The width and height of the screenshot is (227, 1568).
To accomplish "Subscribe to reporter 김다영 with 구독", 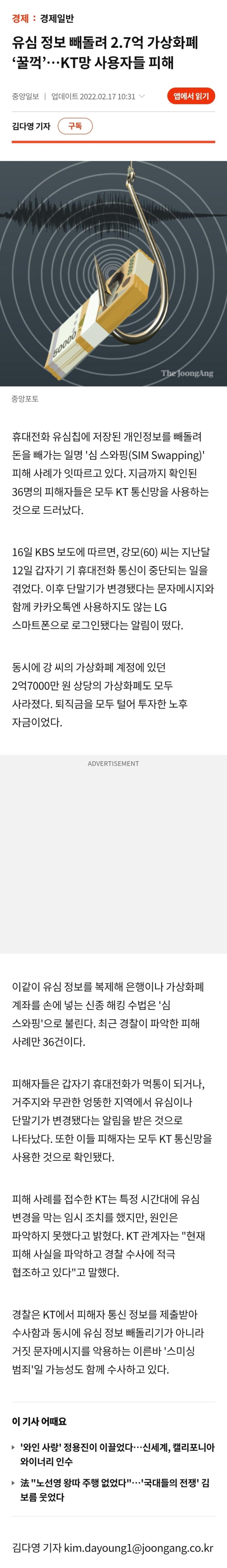I will tap(75, 126).
